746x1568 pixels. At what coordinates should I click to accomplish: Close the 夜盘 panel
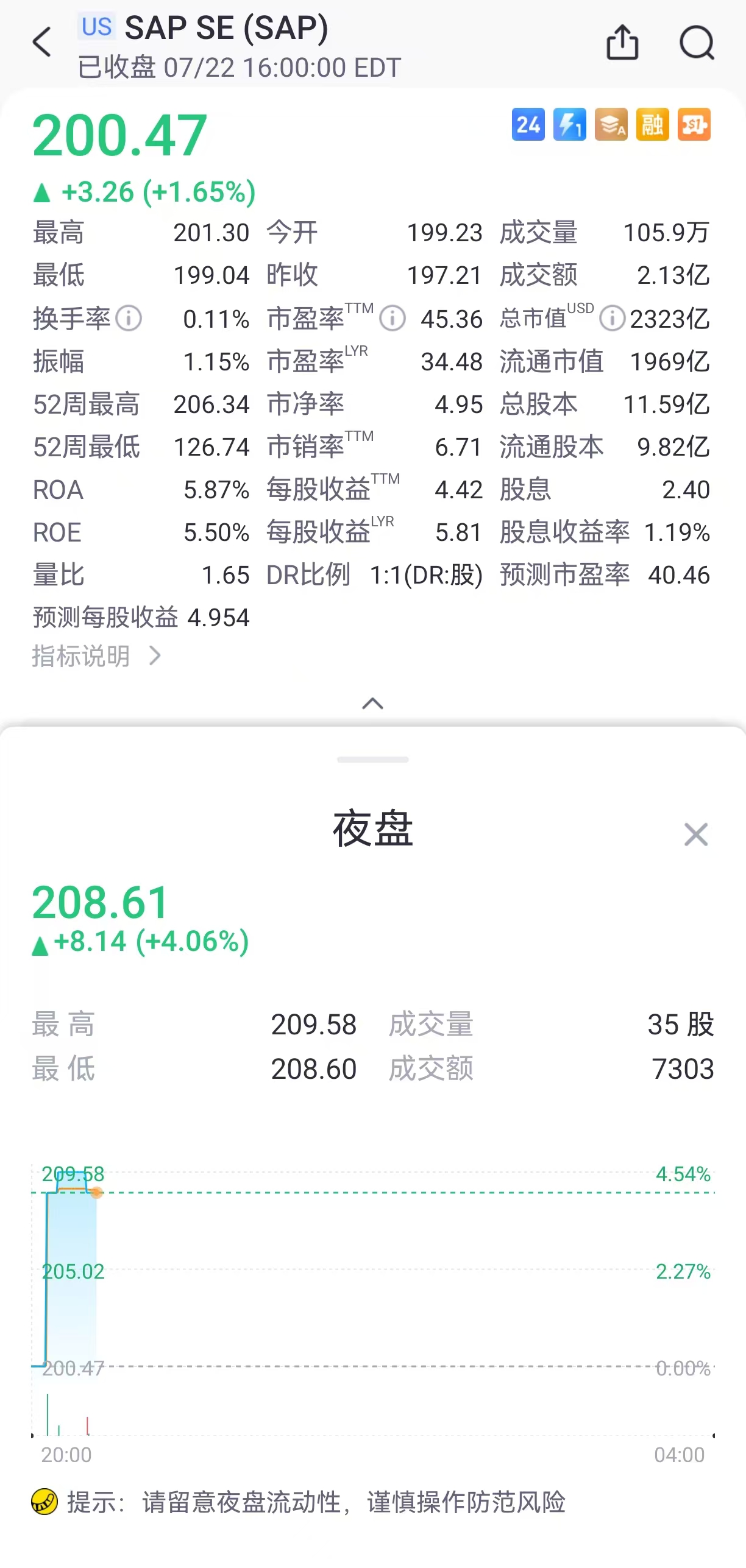point(695,835)
